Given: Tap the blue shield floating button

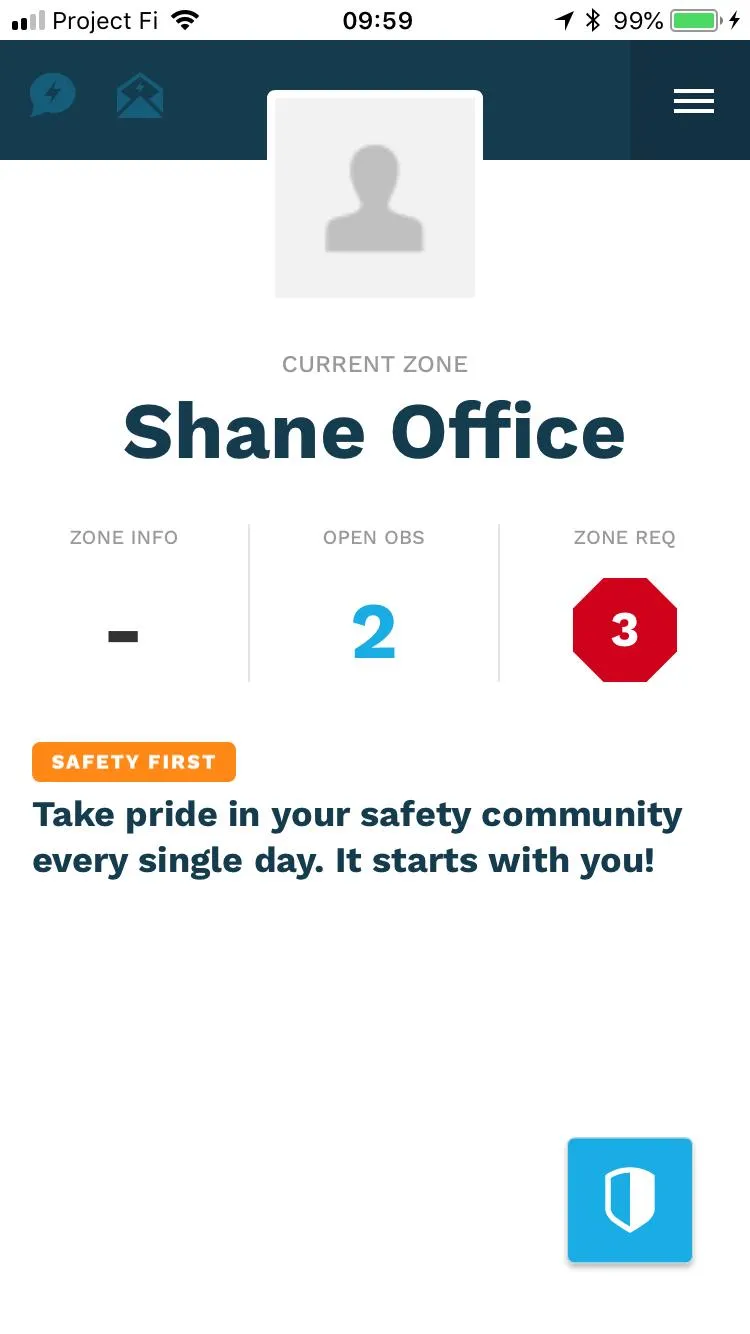Looking at the screenshot, I should [x=630, y=1200].
